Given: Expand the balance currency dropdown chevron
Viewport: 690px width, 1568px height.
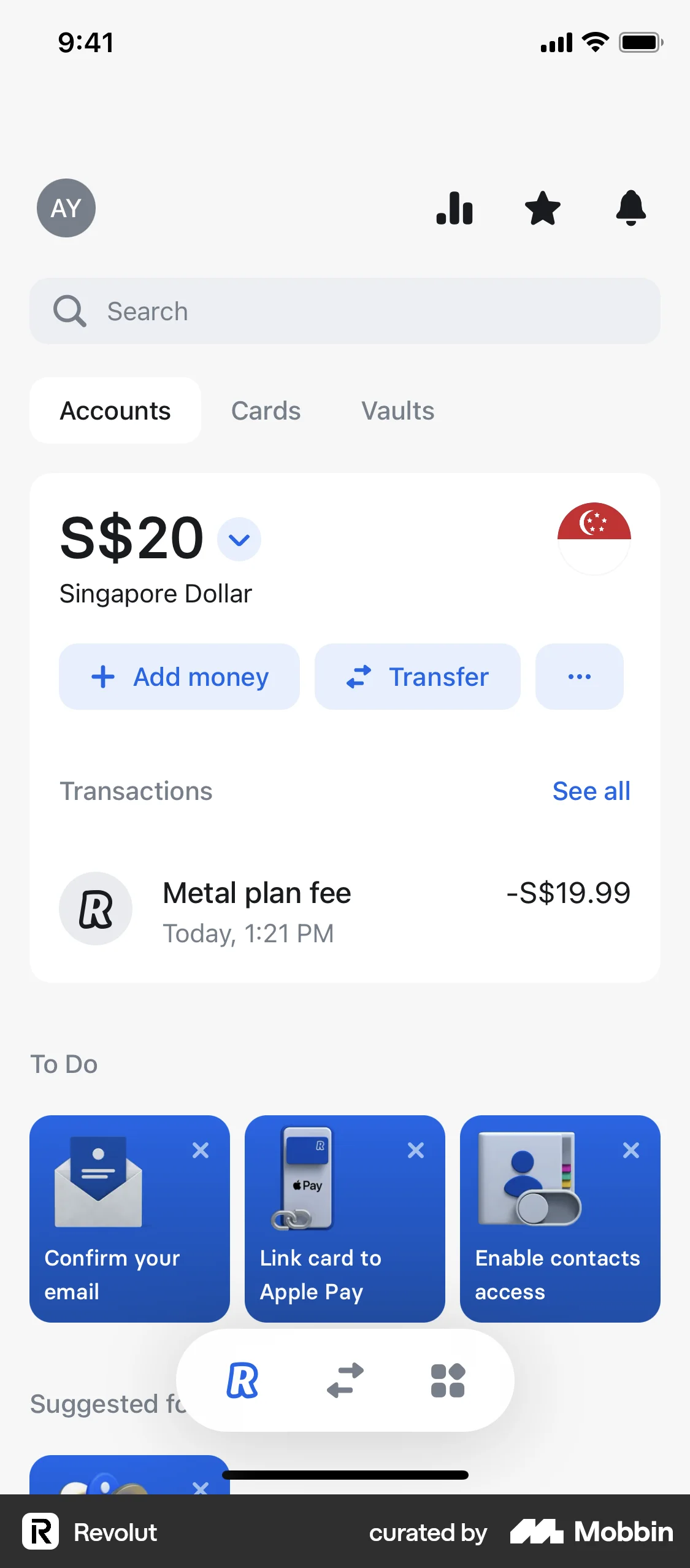Looking at the screenshot, I should click(x=239, y=539).
